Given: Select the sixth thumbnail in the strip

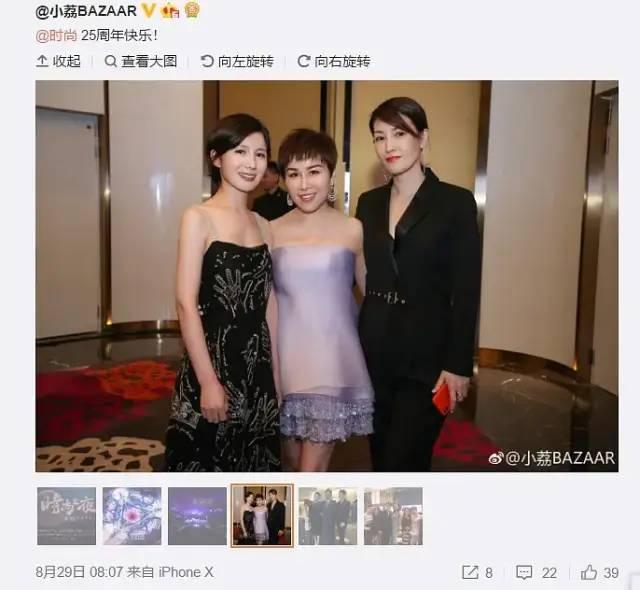Looking at the screenshot, I should [393, 516].
